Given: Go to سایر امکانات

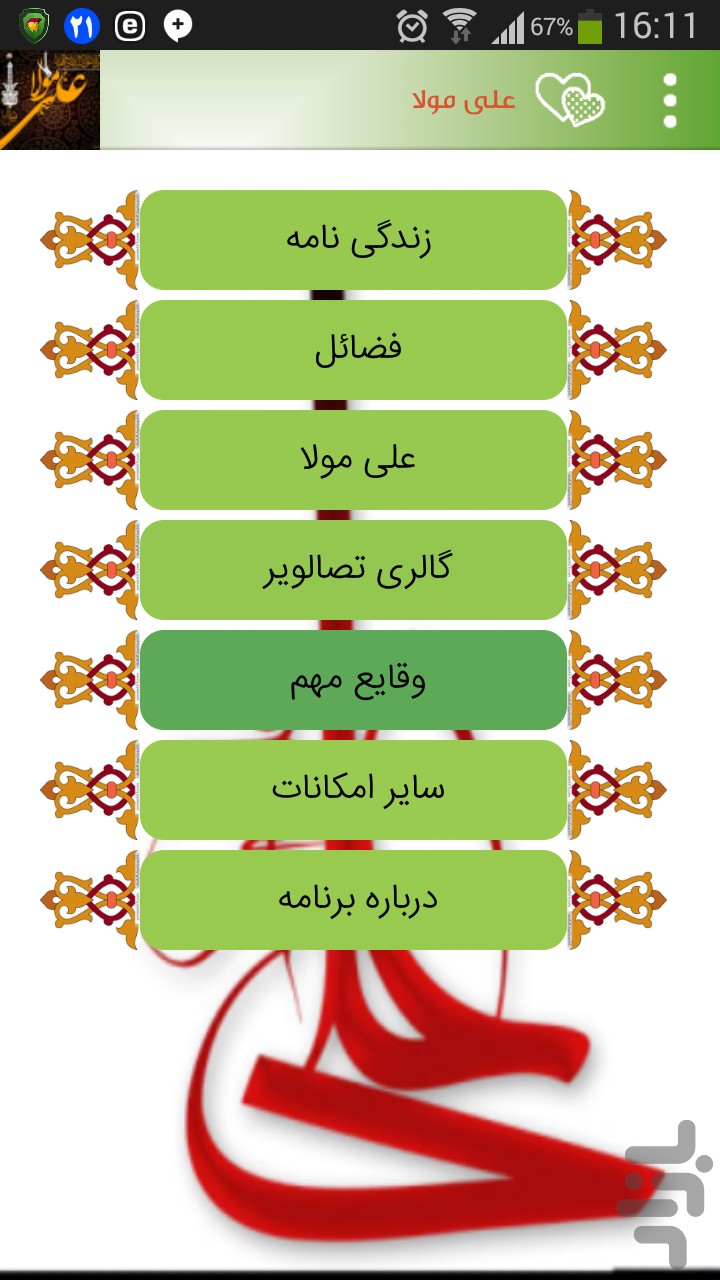Looking at the screenshot, I should 354,790.
